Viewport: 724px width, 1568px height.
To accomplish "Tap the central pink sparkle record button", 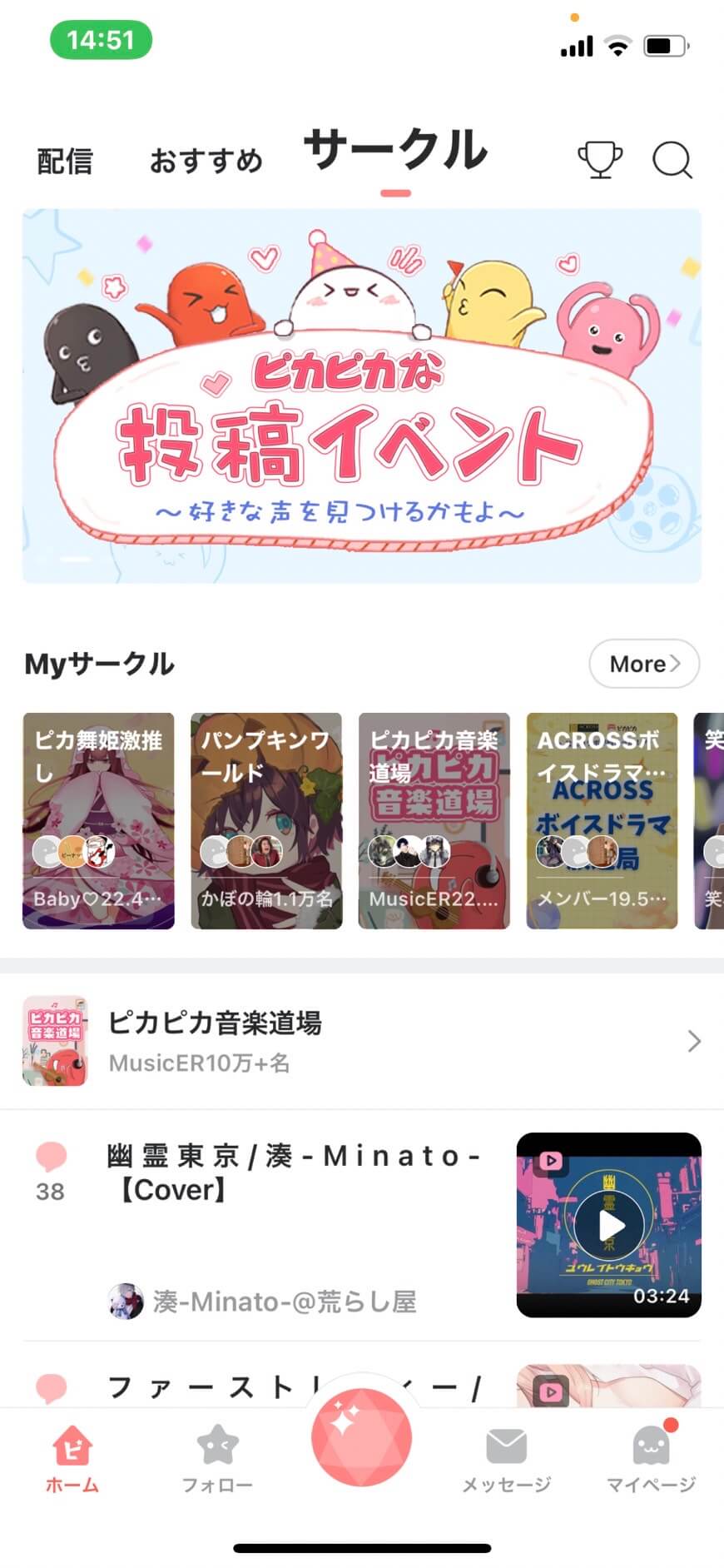I will click(x=360, y=1441).
